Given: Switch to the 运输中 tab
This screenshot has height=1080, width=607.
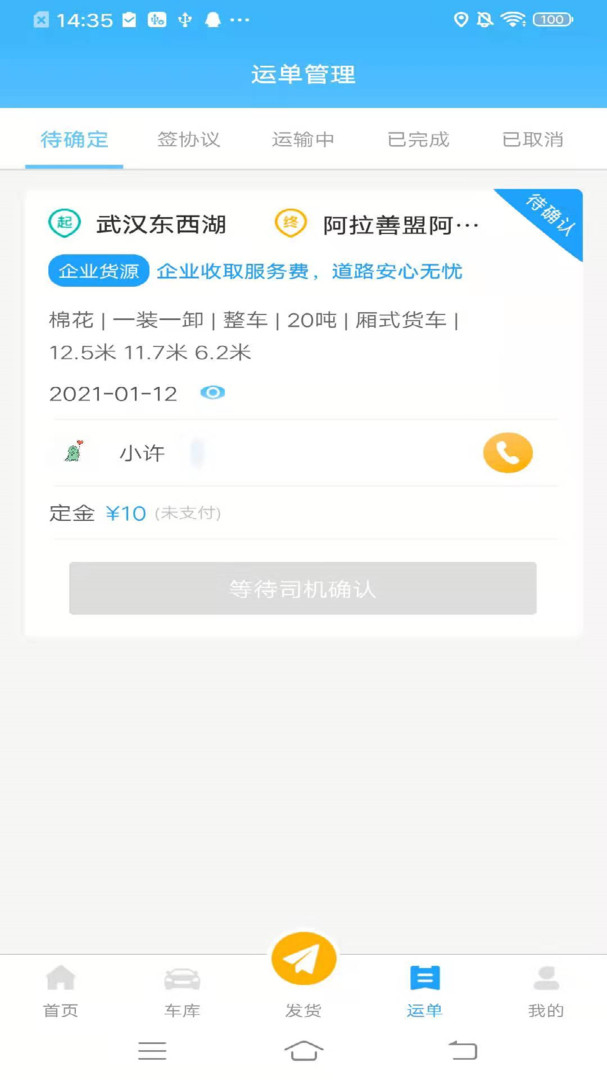Looking at the screenshot, I should (303, 140).
